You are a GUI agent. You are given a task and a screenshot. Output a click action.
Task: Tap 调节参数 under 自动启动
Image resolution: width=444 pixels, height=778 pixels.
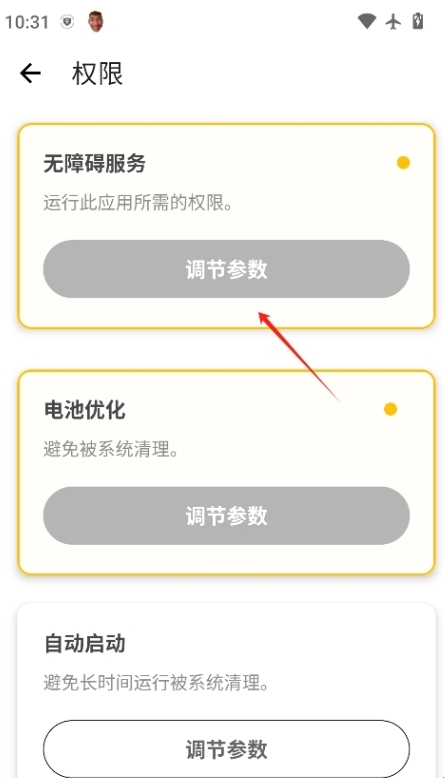[x=226, y=748]
